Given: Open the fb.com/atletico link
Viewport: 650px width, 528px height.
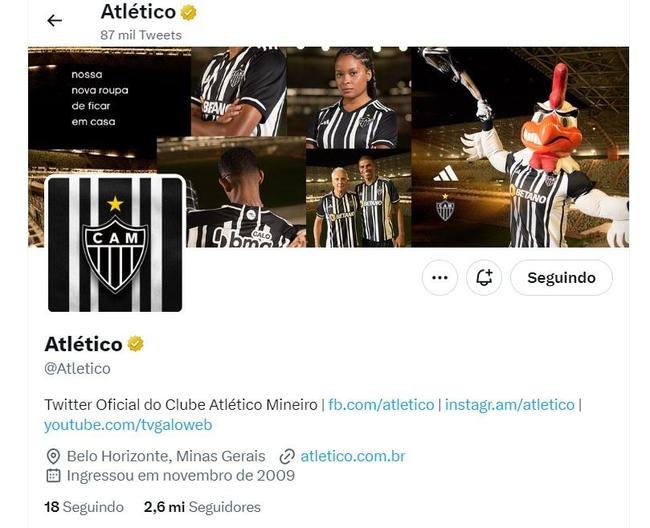Looking at the screenshot, I should coord(381,404).
